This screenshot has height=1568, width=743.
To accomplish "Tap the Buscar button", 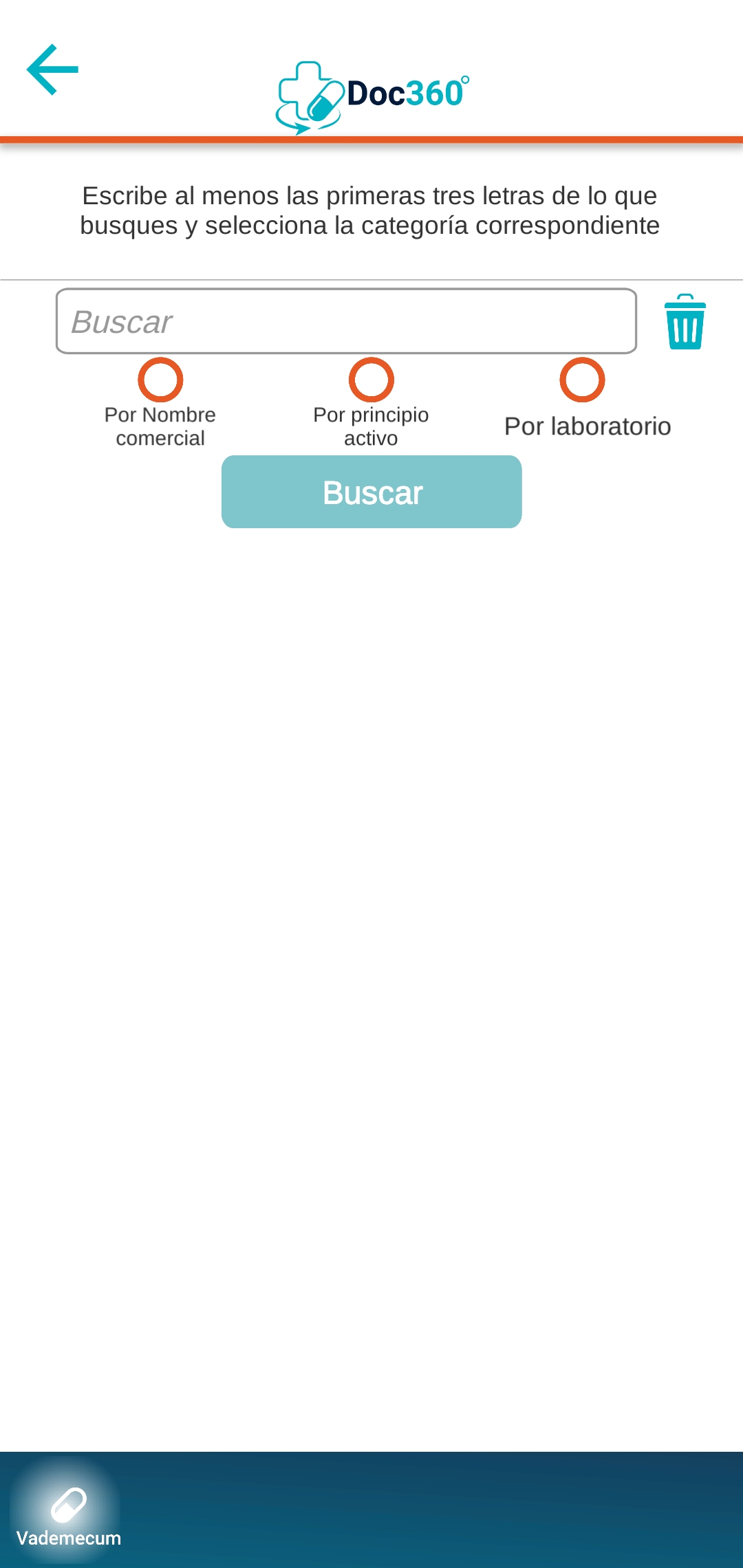I will 371,492.
